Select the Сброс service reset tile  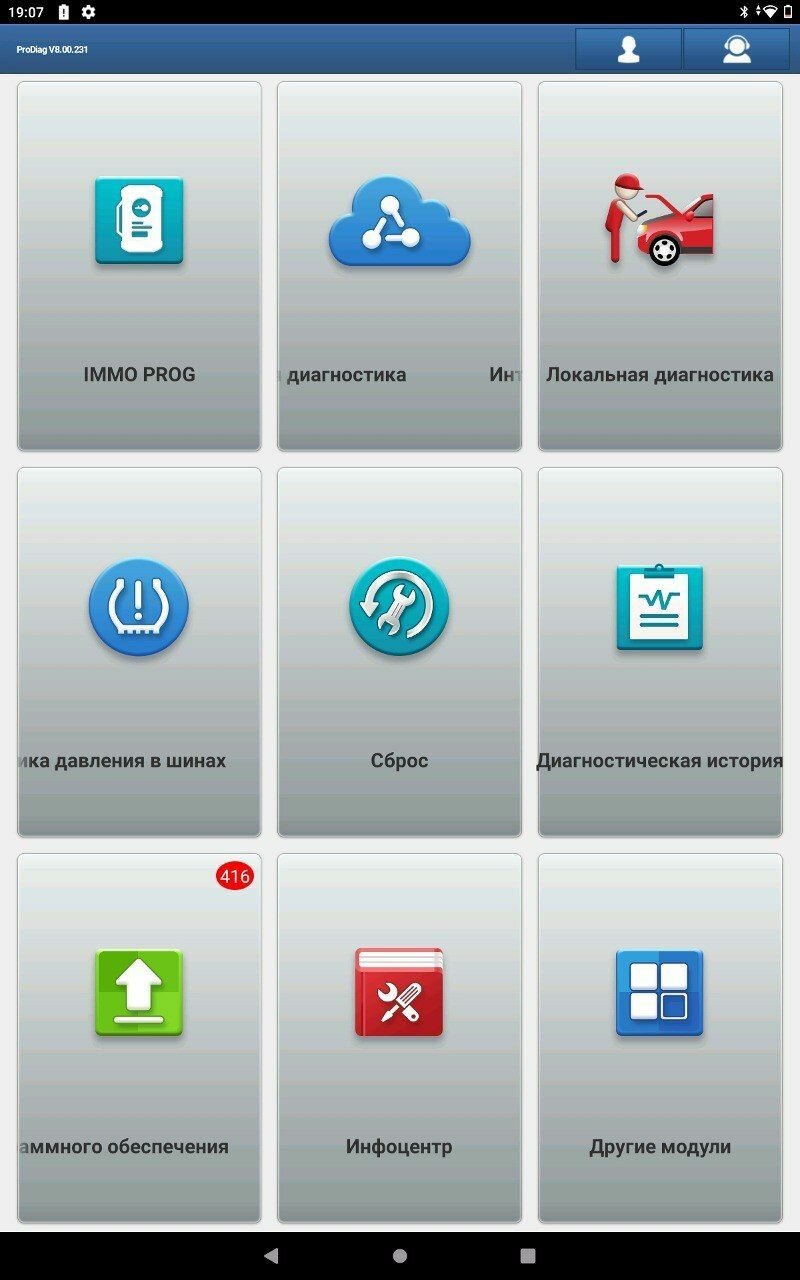(399, 652)
